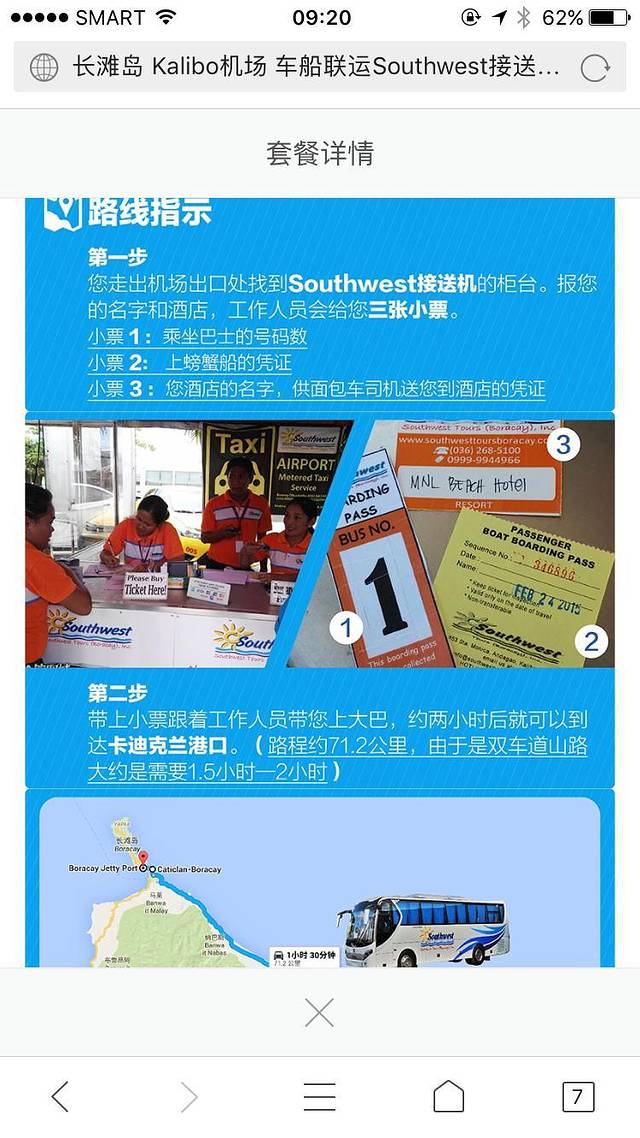Go to browser home page
This screenshot has height=1138, width=640.
[448, 1097]
